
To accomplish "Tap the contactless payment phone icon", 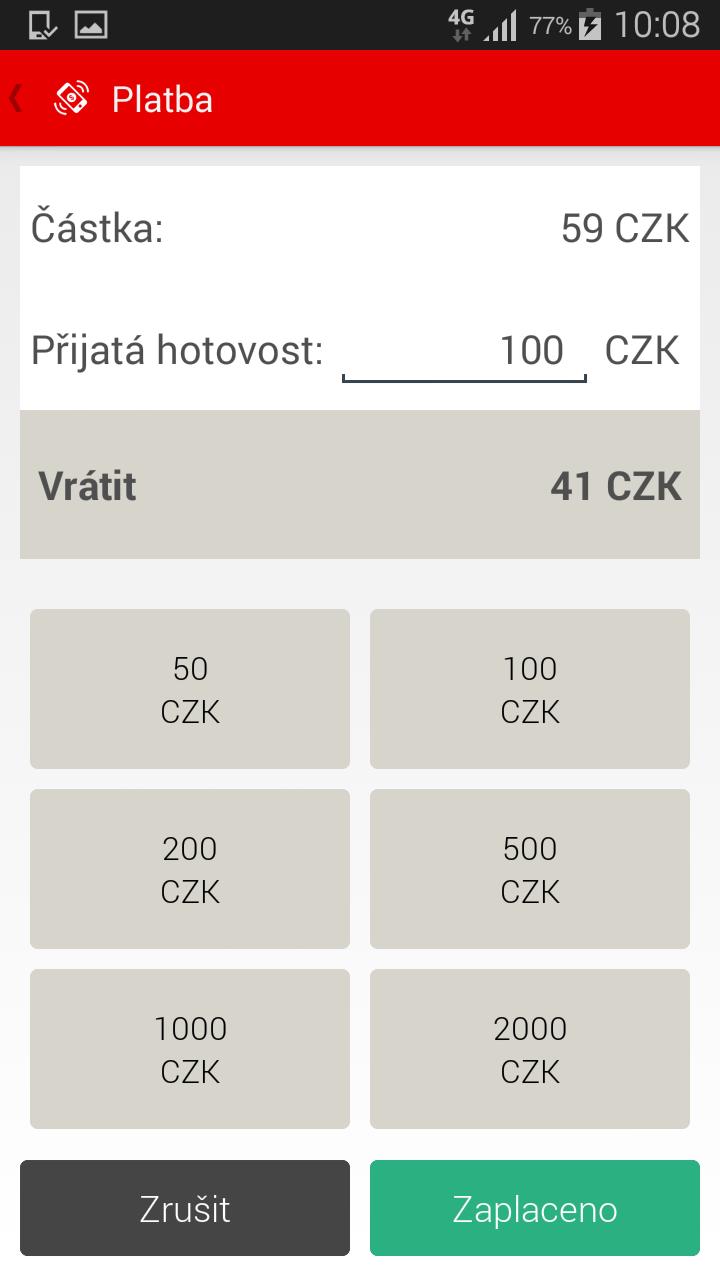I will [70, 98].
